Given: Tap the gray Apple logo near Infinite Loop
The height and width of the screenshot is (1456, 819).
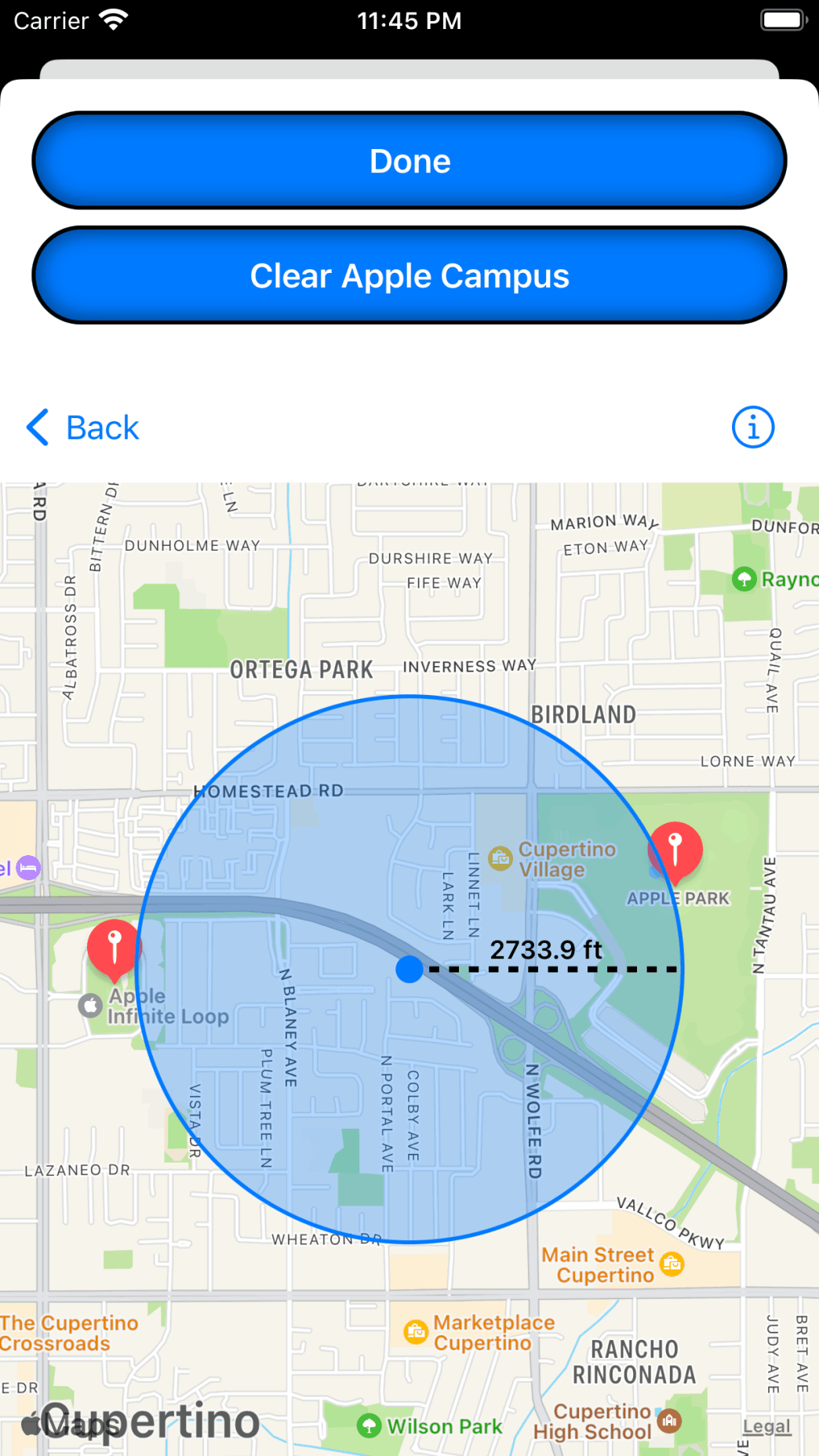Looking at the screenshot, I should [90, 1004].
